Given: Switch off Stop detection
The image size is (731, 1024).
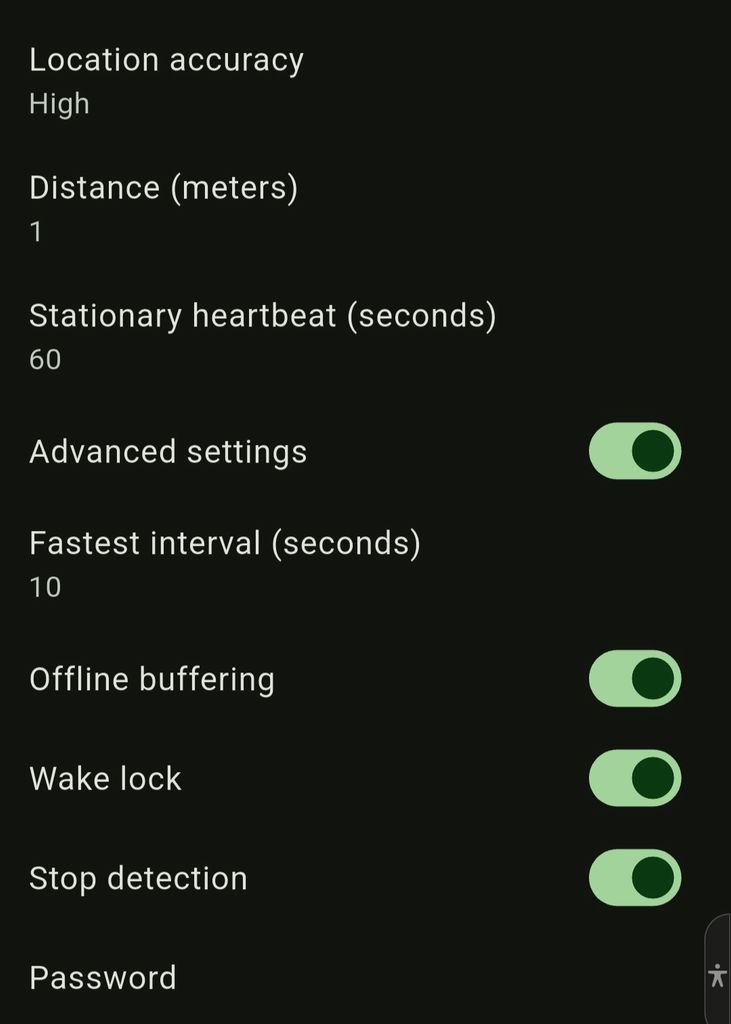Looking at the screenshot, I should [x=635, y=878].
